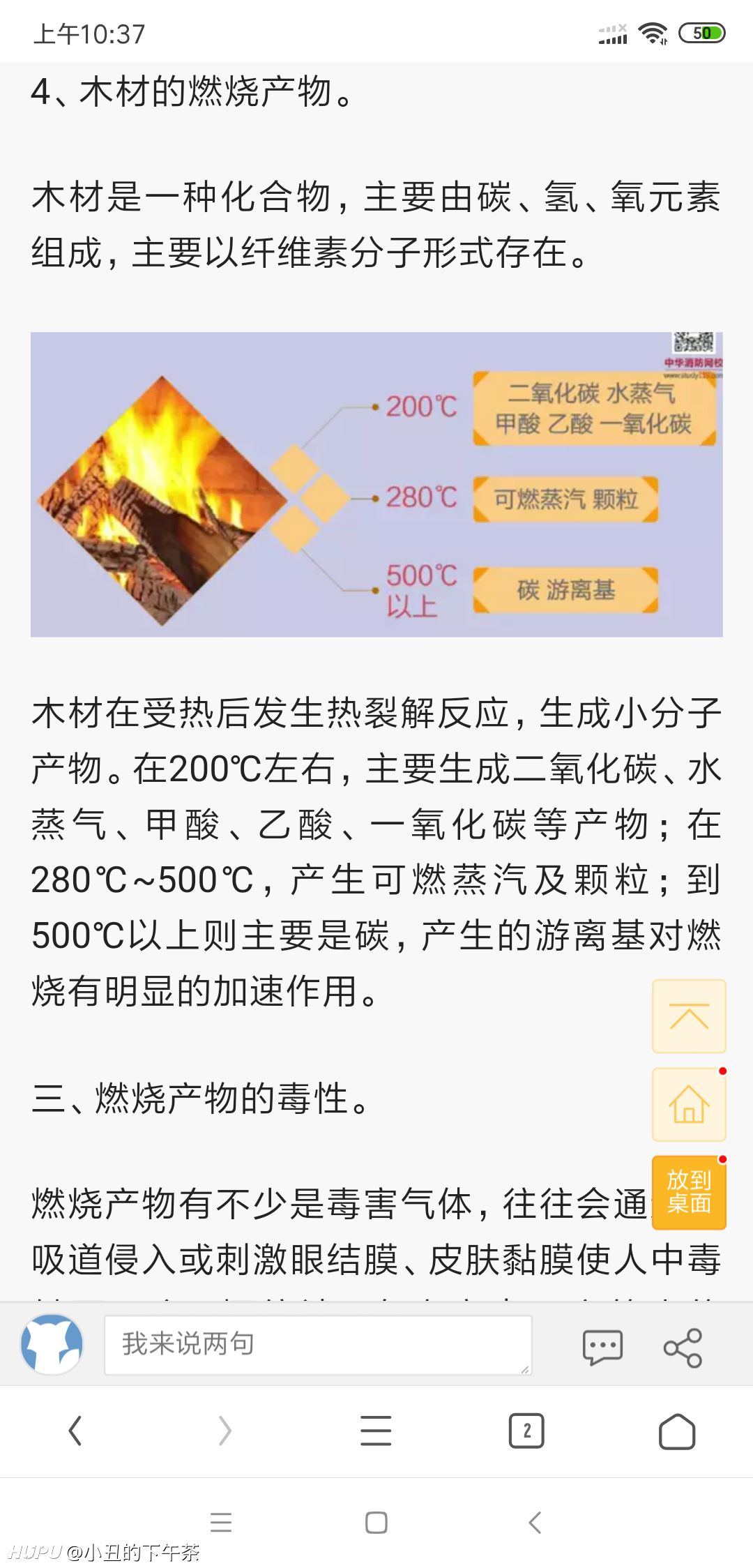Screen dimensions: 753x1568
Task: Open the wood combustion temperature image
Action: click(376, 484)
